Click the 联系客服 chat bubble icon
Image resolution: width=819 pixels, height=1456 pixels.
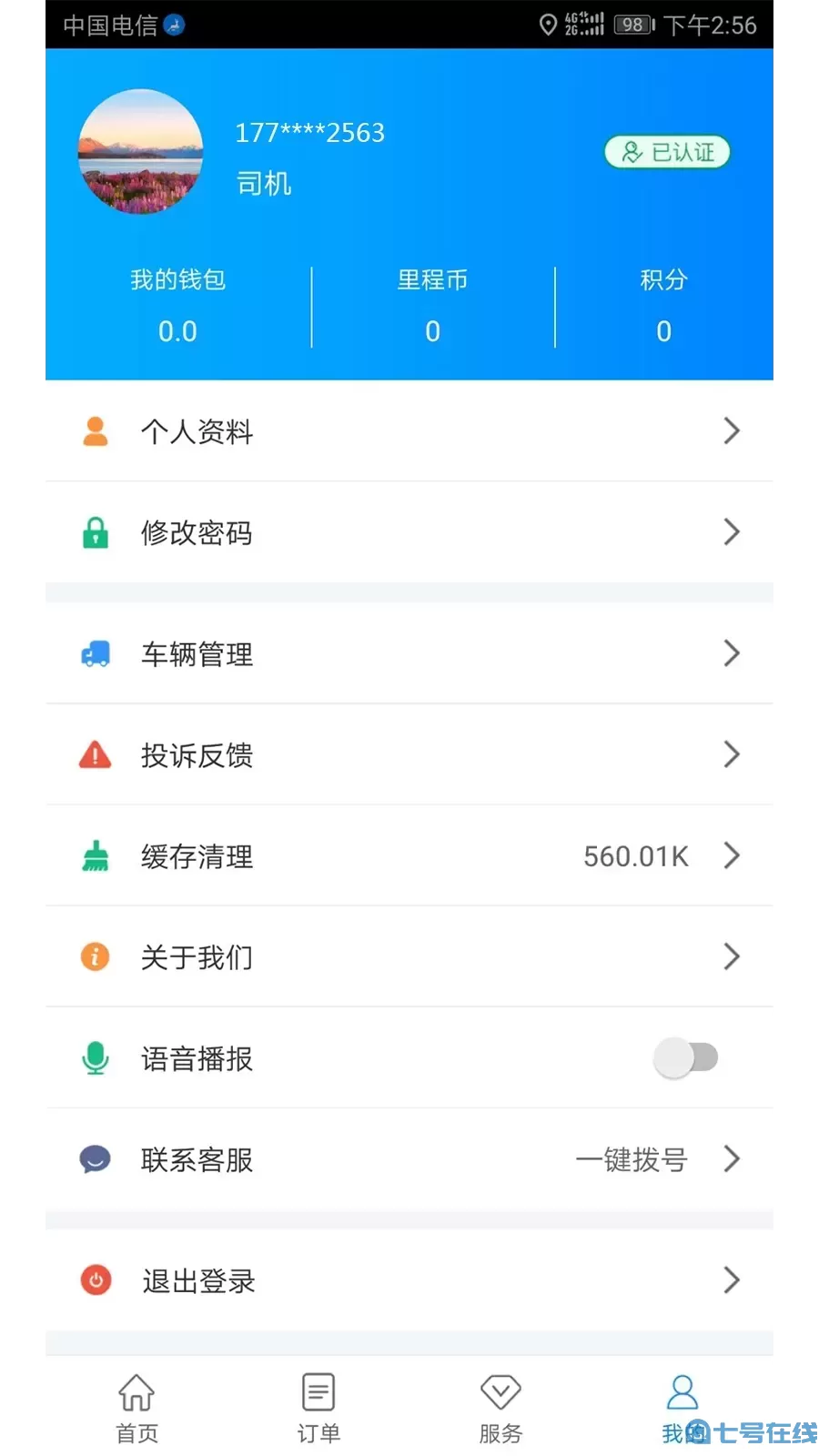(96, 1159)
